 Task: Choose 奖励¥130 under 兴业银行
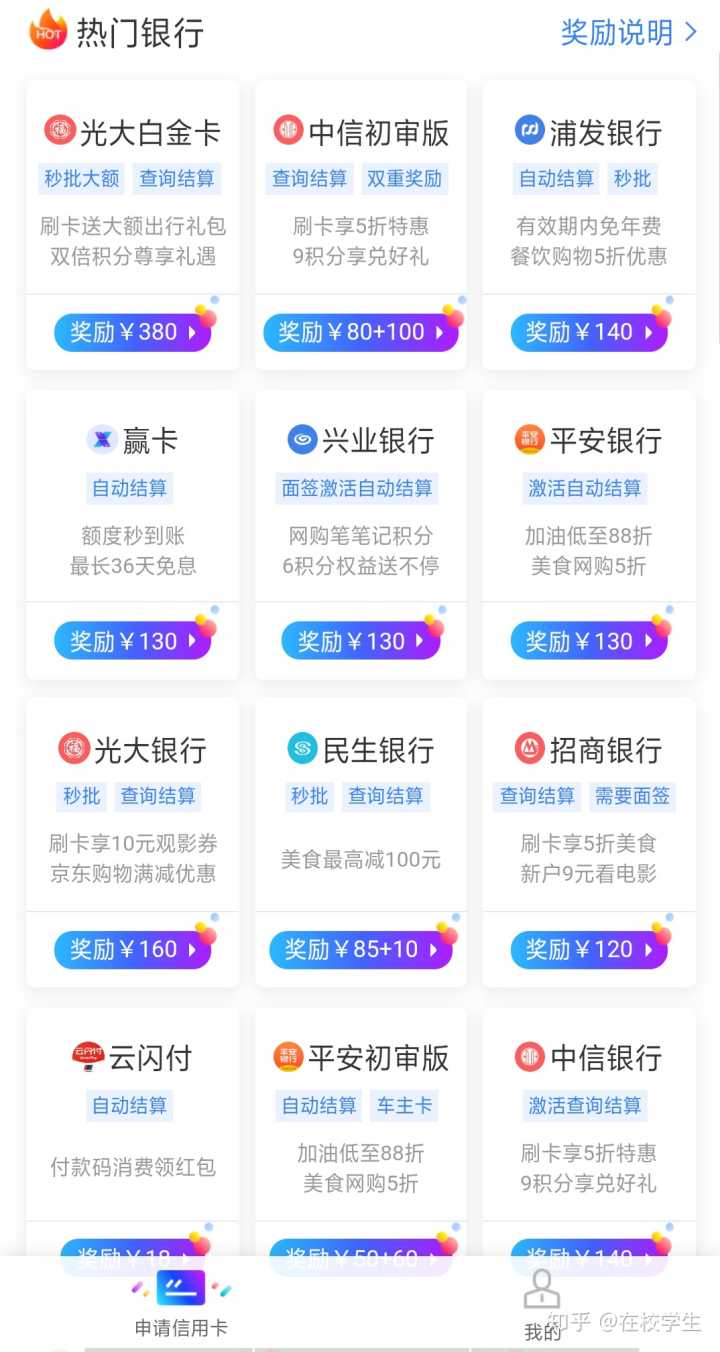tap(360, 641)
